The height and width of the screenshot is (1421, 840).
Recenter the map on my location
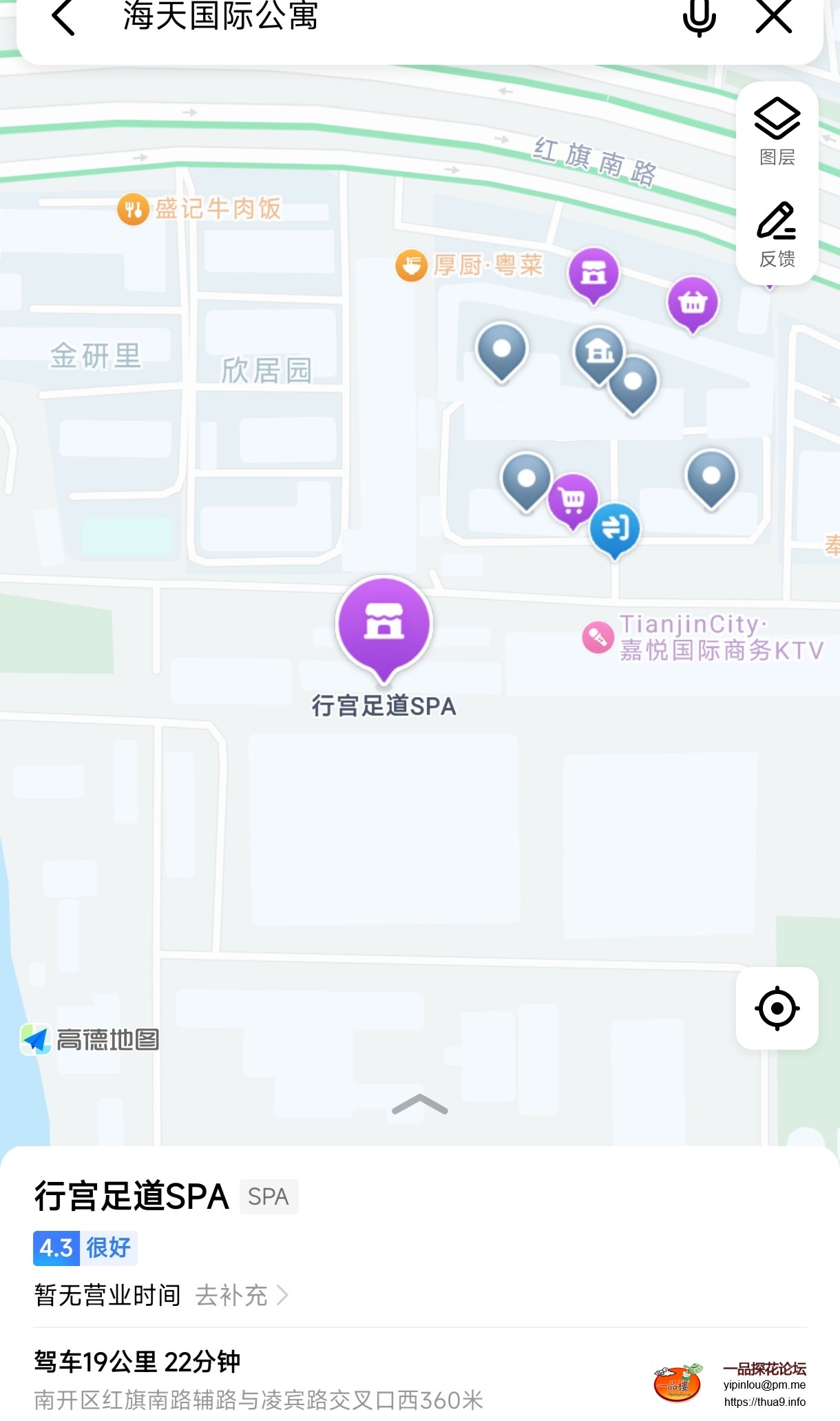coord(777,1008)
